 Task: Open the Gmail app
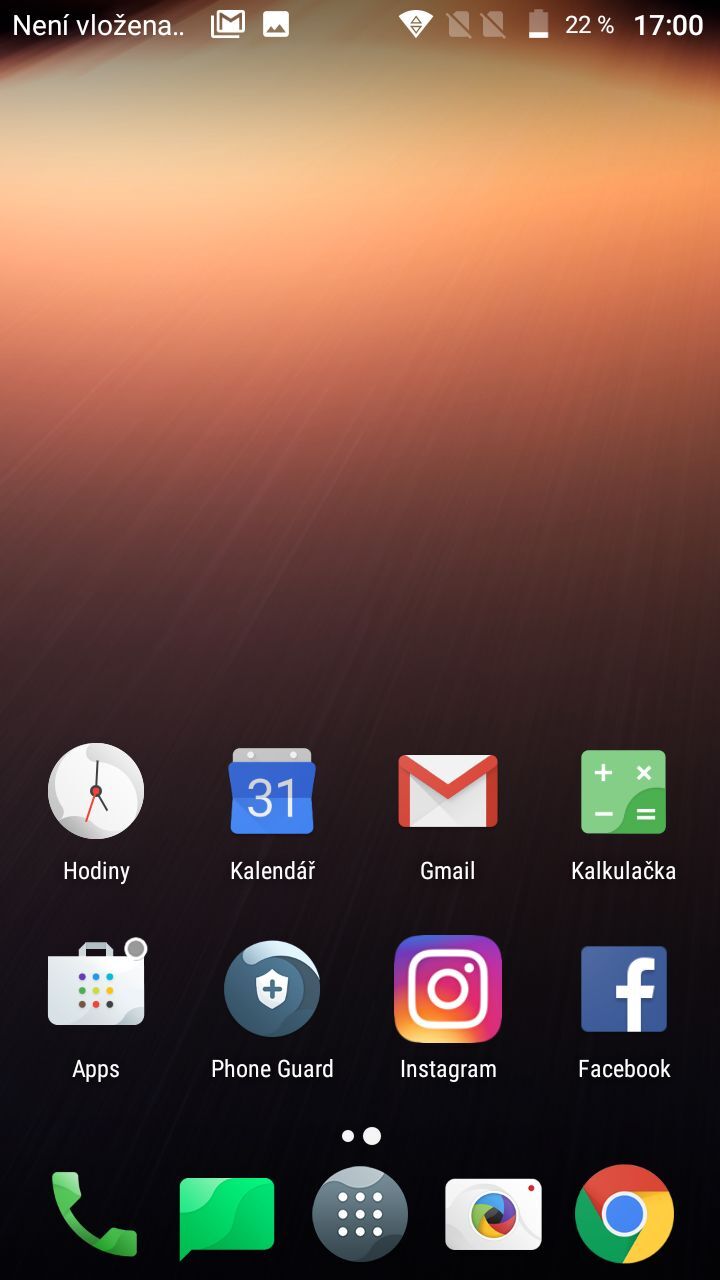[447, 791]
